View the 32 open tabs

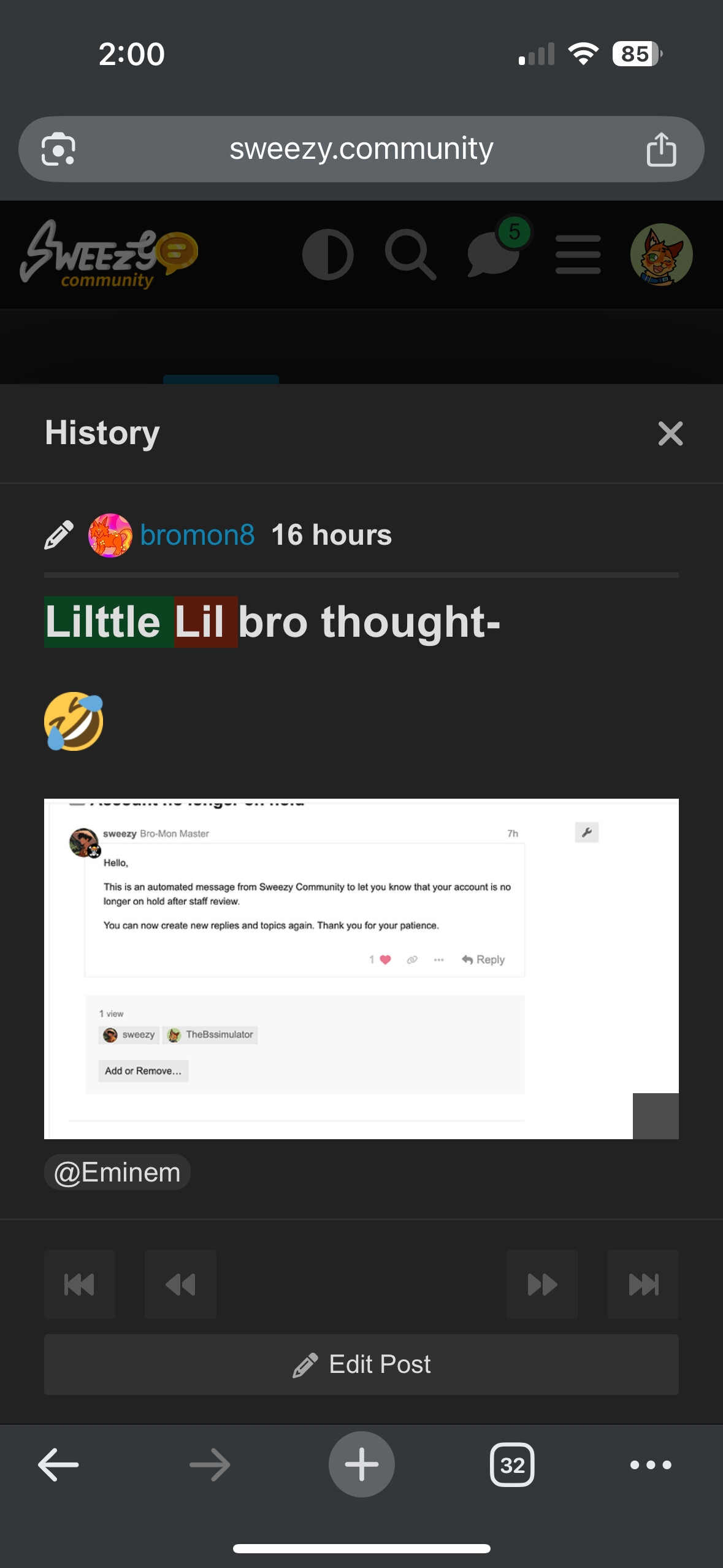click(512, 1465)
